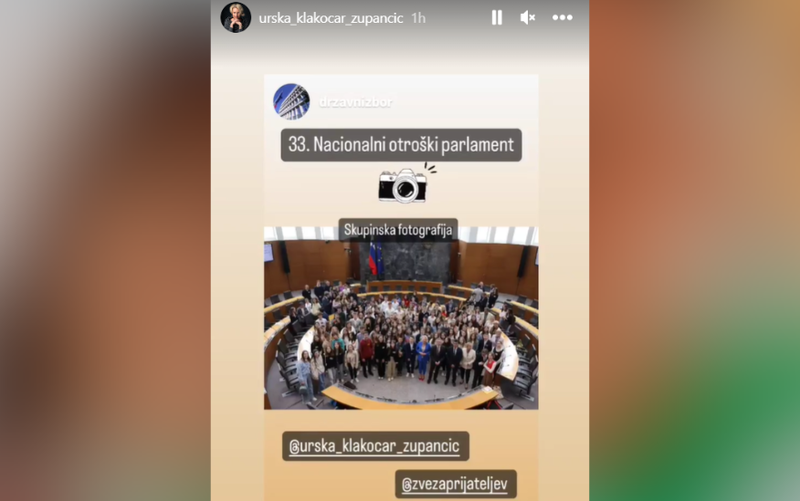Open the @zvezaprijateljev mention tag
This screenshot has width=800, height=501.
click(x=456, y=484)
